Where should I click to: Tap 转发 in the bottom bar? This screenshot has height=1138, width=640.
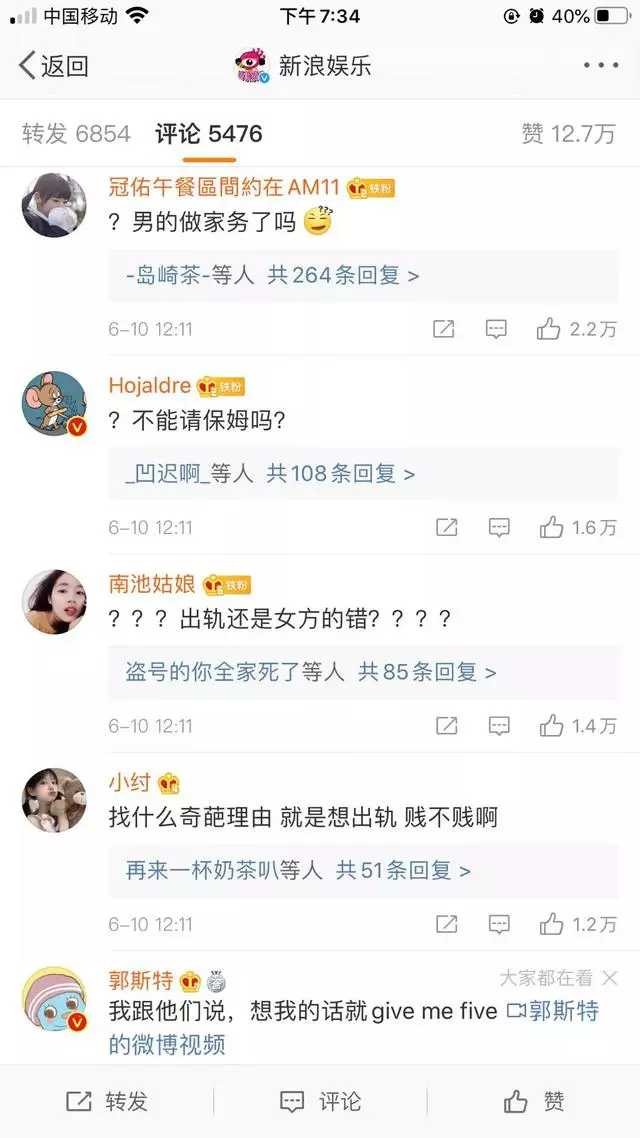[x=107, y=1101]
